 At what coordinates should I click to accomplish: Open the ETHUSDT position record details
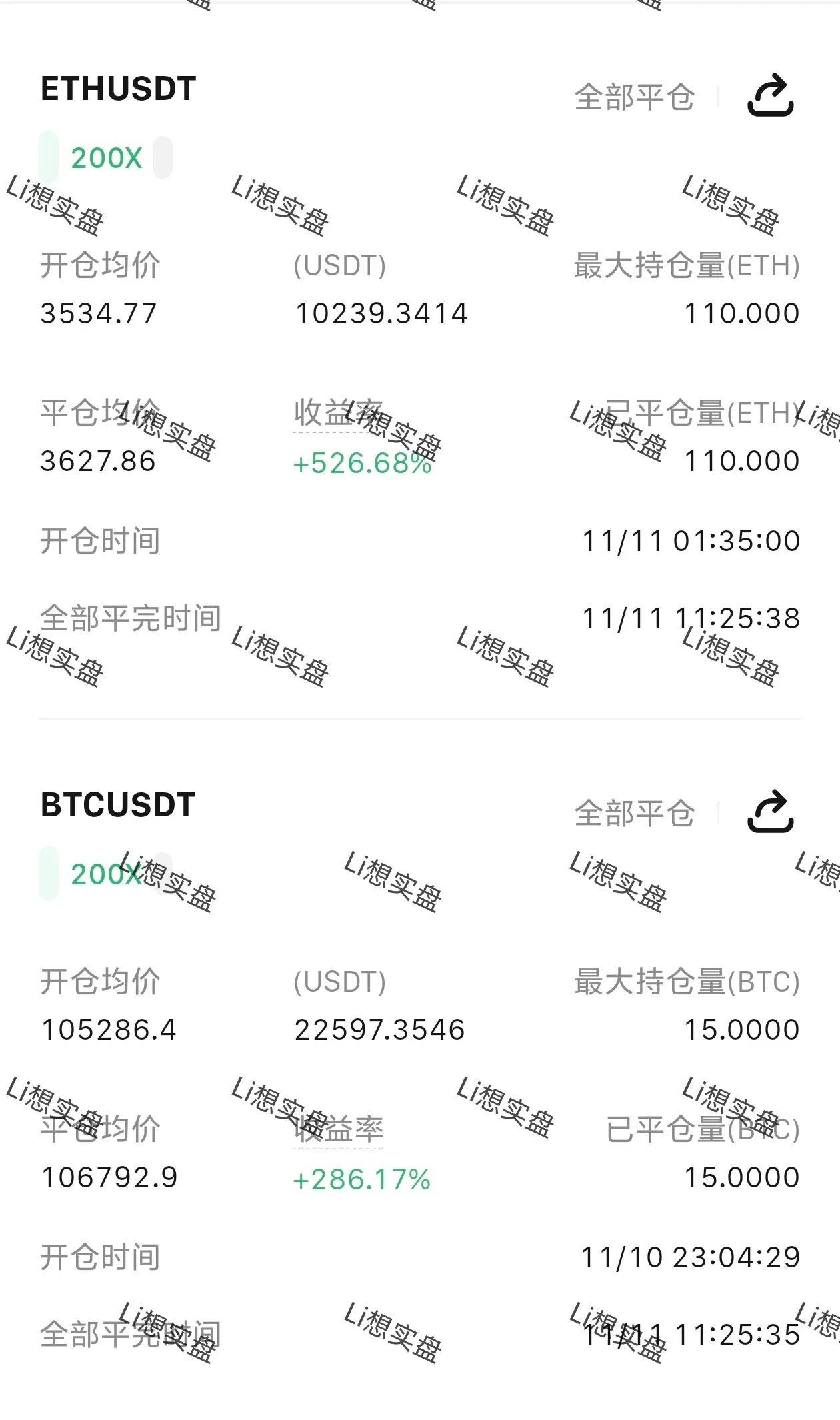coord(119,89)
